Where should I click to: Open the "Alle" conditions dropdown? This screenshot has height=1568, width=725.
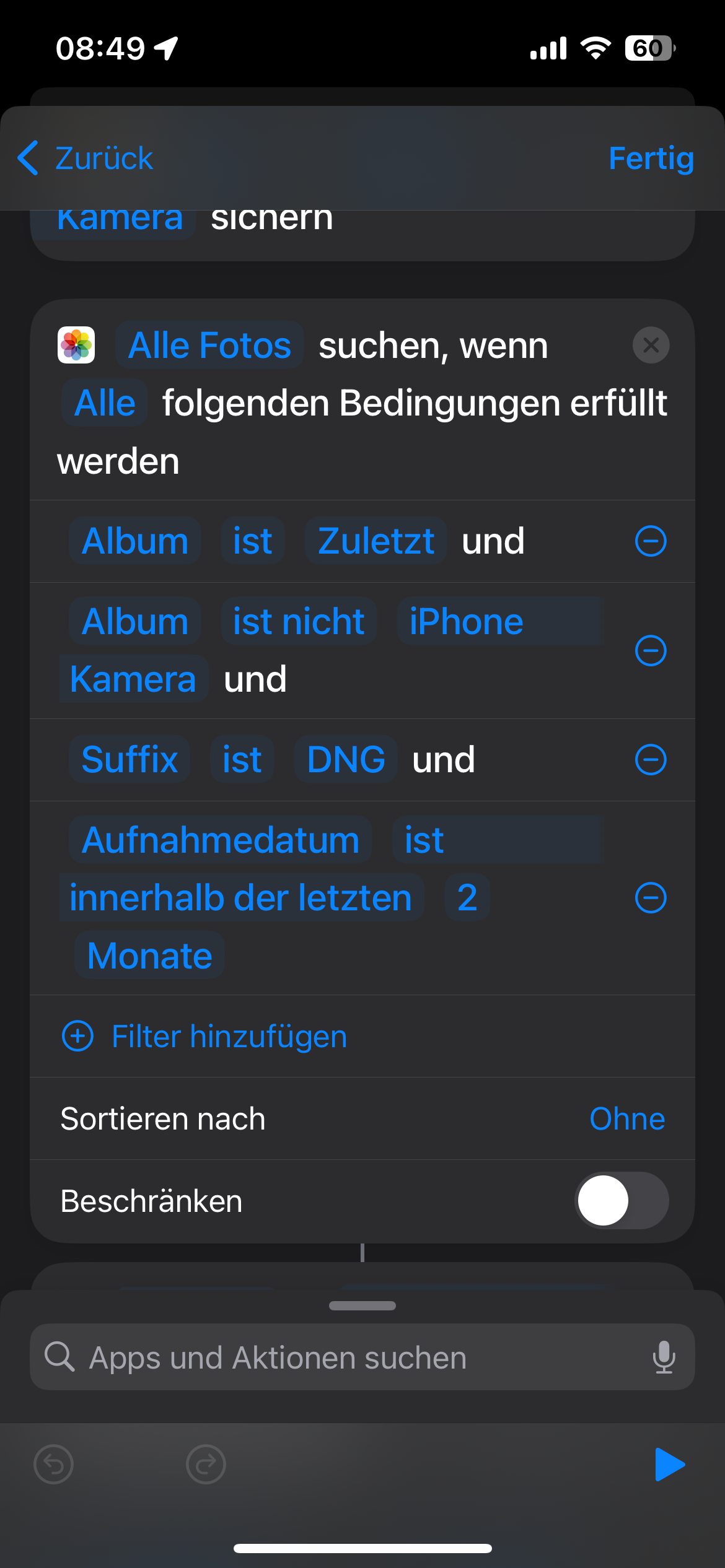click(x=103, y=403)
